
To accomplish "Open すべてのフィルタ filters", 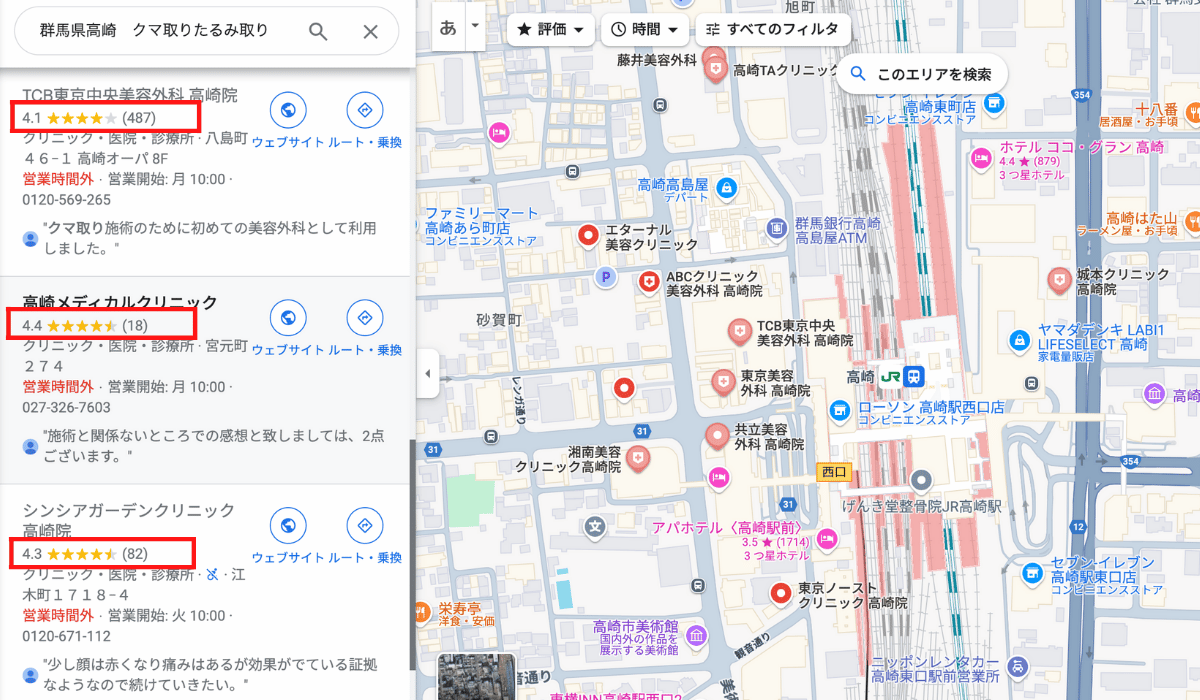I will click(x=772, y=30).
